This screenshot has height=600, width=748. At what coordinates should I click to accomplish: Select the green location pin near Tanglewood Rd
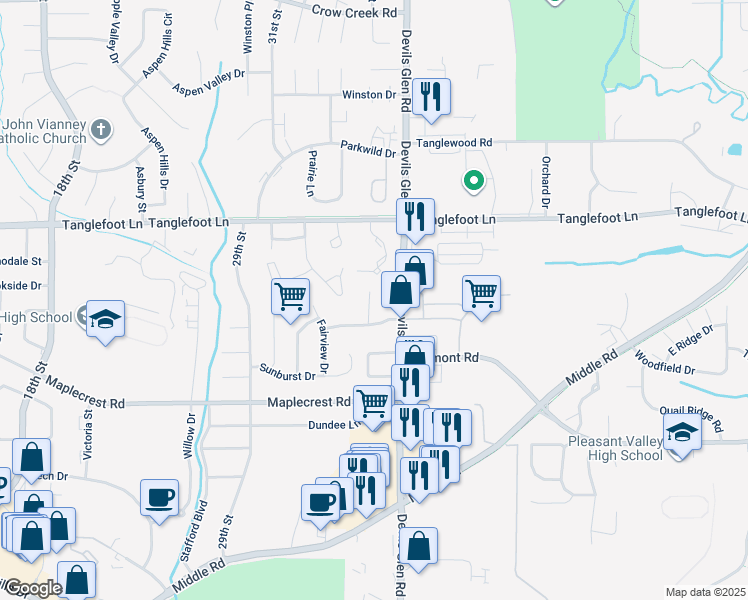click(474, 182)
